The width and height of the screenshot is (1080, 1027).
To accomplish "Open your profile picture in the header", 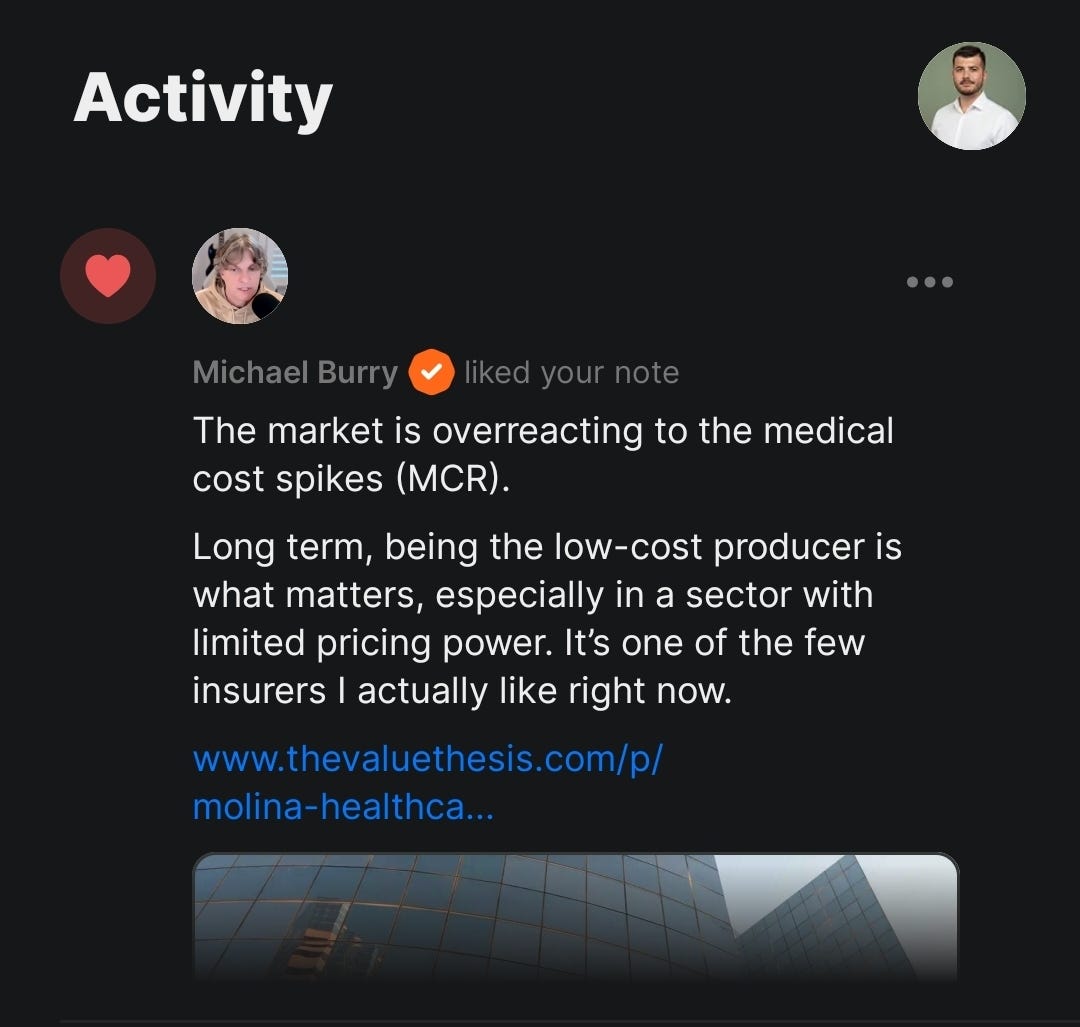I will tap(971, 96).
